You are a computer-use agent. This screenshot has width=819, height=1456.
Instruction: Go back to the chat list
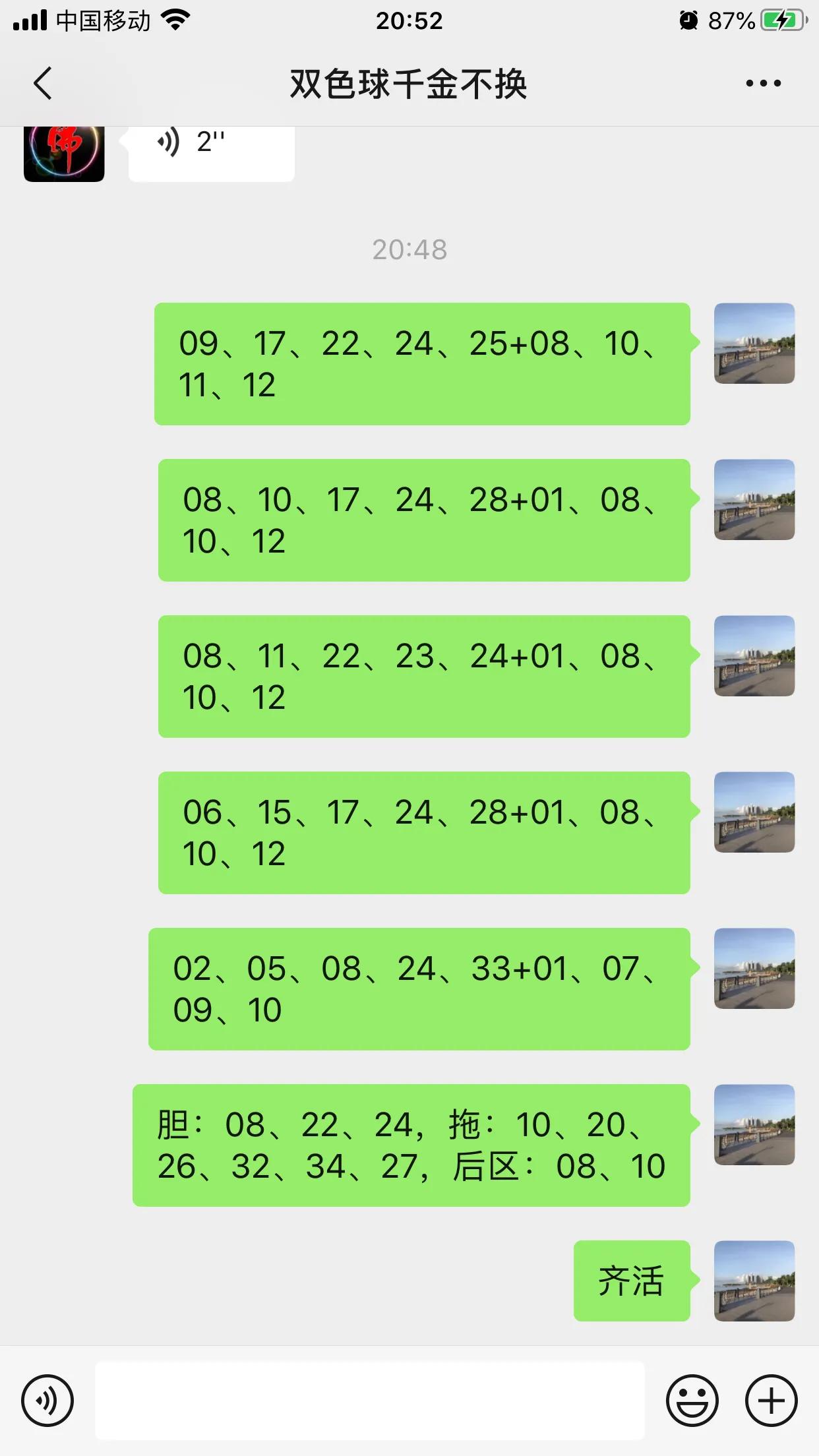(x=43, y=84)
